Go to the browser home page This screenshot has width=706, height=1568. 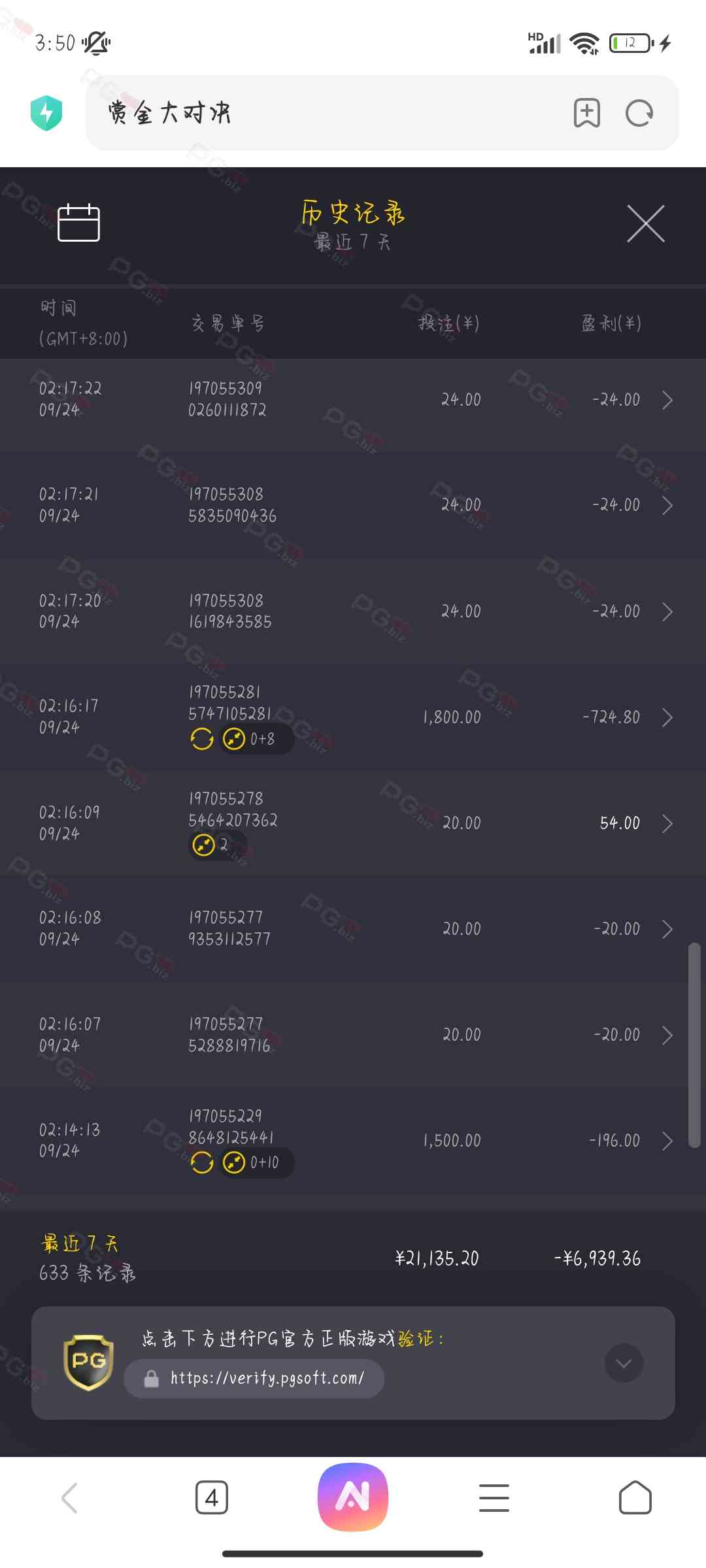click(x=635, y=1497)
